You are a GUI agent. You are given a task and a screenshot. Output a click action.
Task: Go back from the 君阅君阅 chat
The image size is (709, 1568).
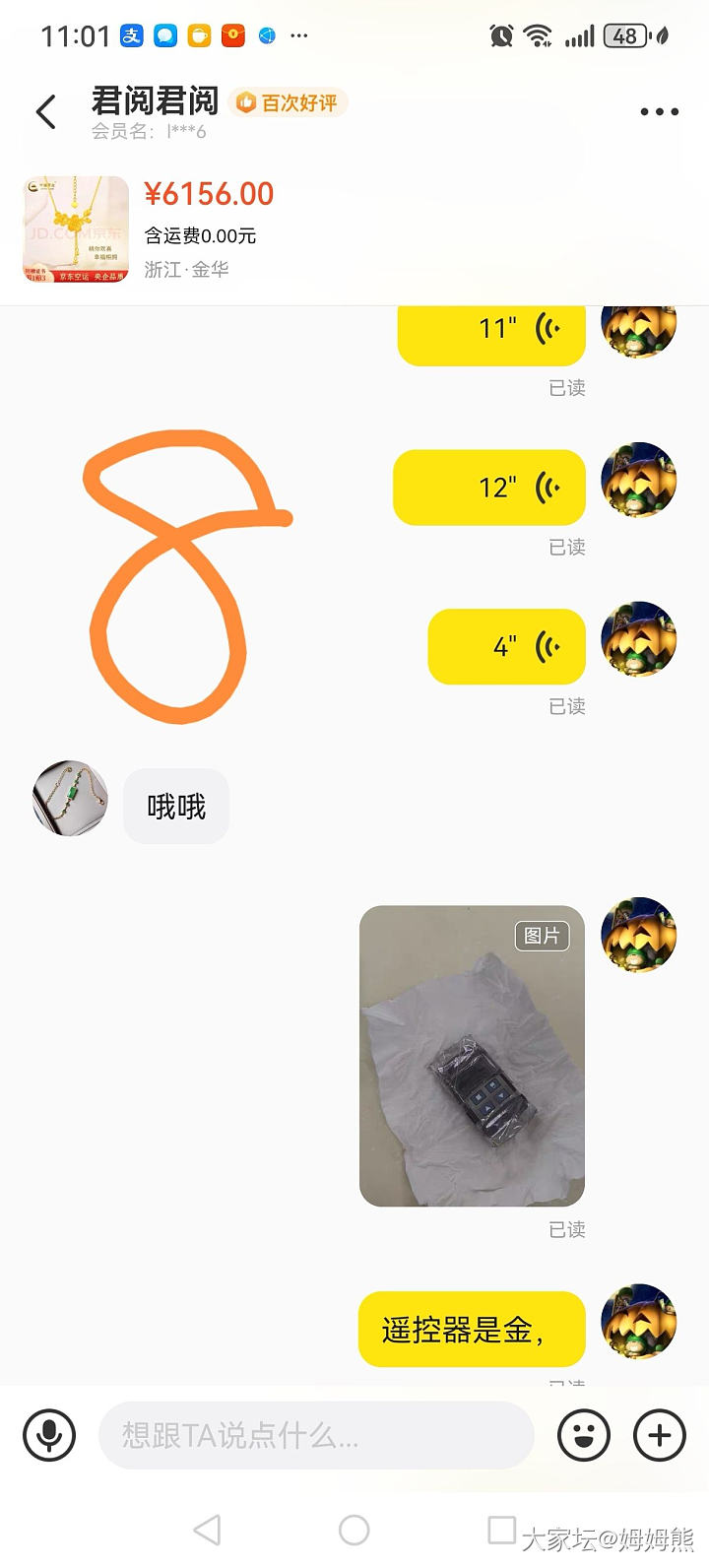coord(46,112)
